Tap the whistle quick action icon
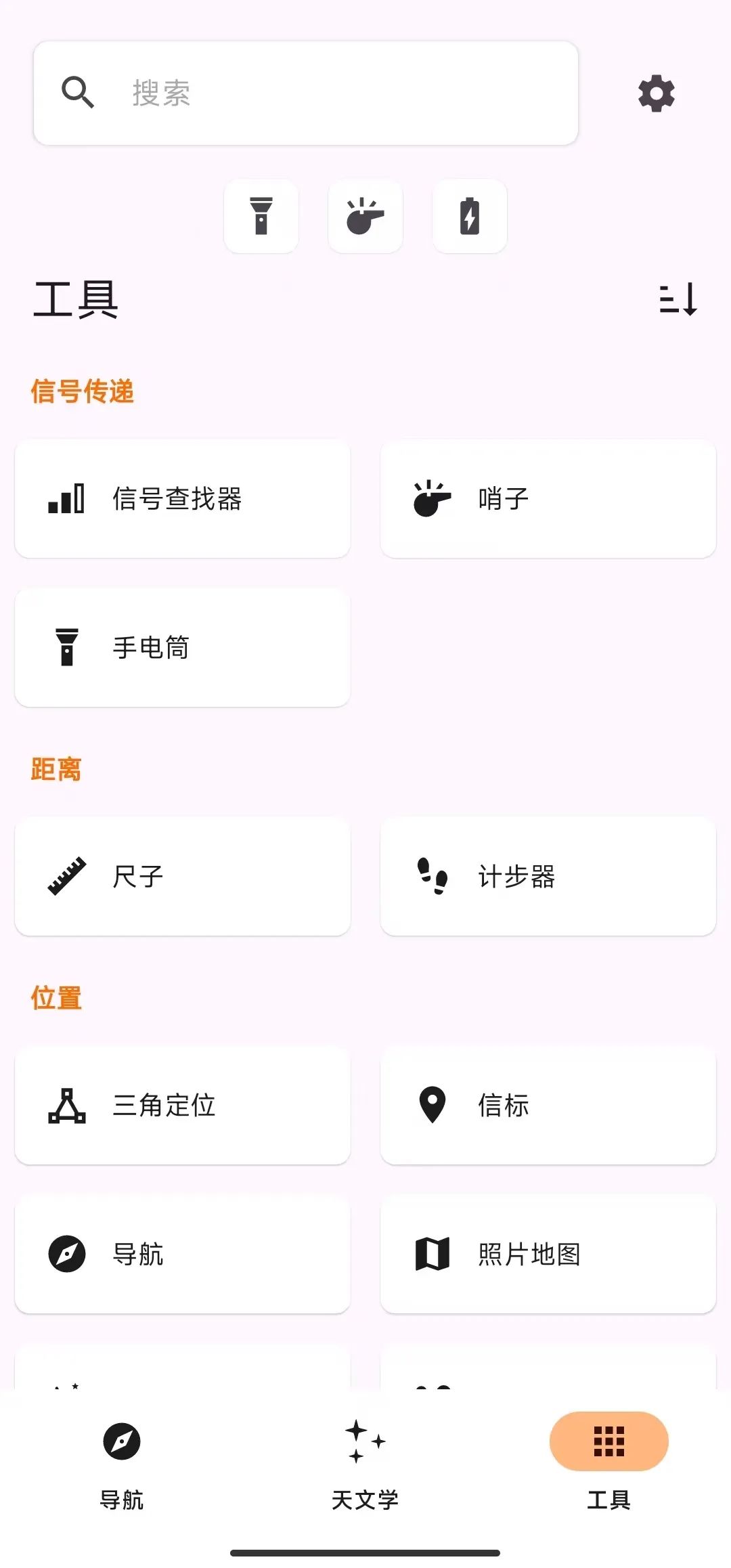This screenshot has height=1568, width=731. (365, 217)
